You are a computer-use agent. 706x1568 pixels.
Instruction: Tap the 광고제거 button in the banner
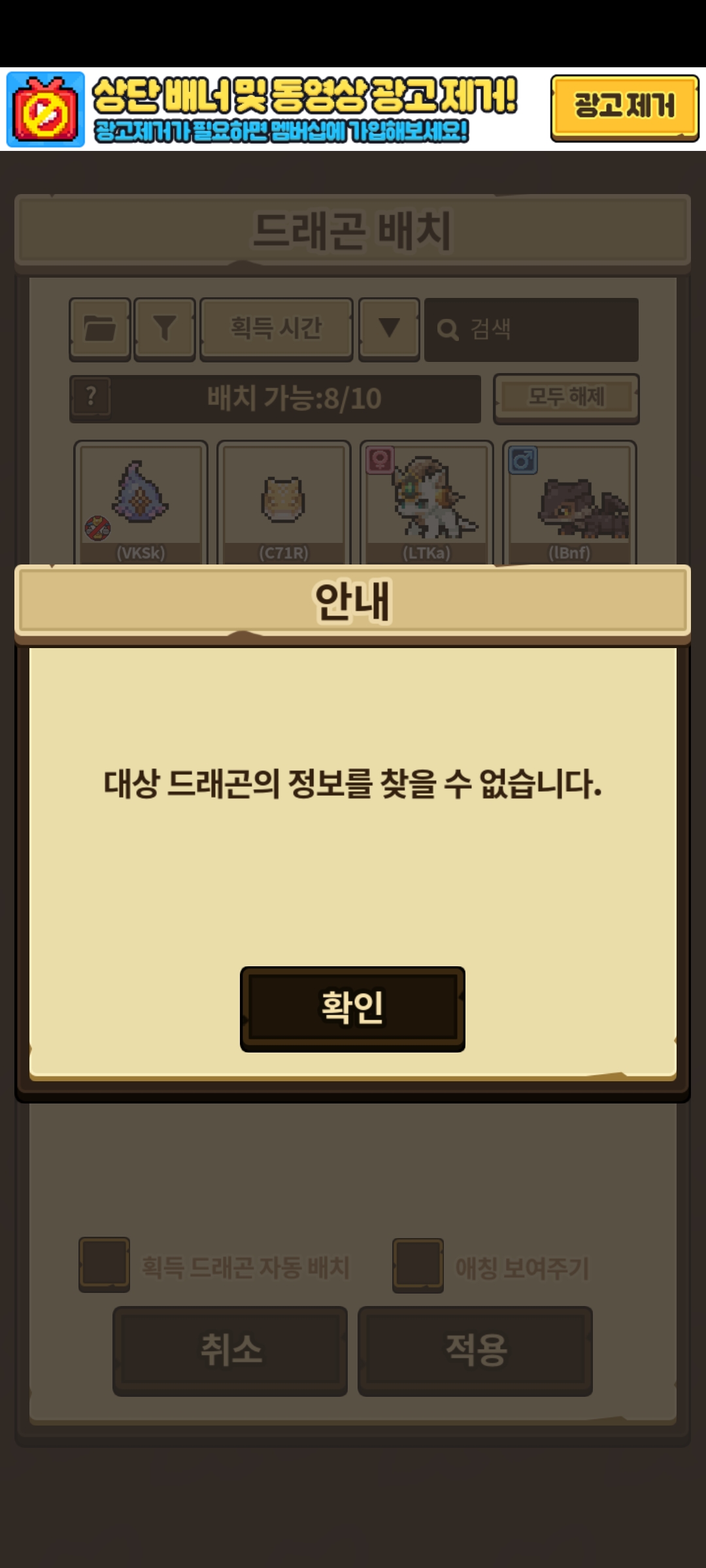624,107
